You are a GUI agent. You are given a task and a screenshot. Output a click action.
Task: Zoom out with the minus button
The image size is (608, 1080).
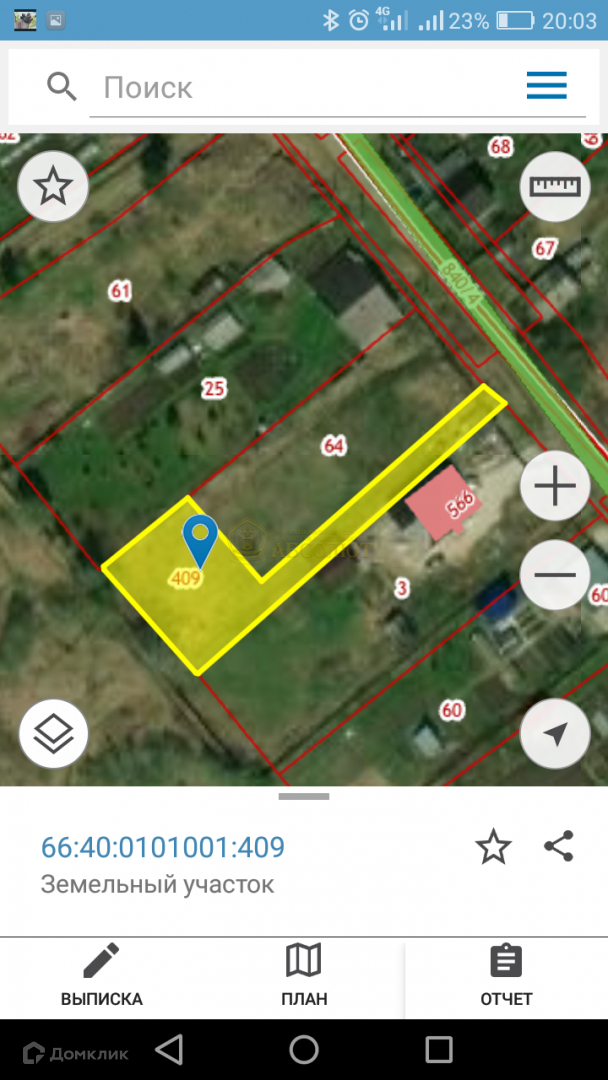(x=555, y=574)
